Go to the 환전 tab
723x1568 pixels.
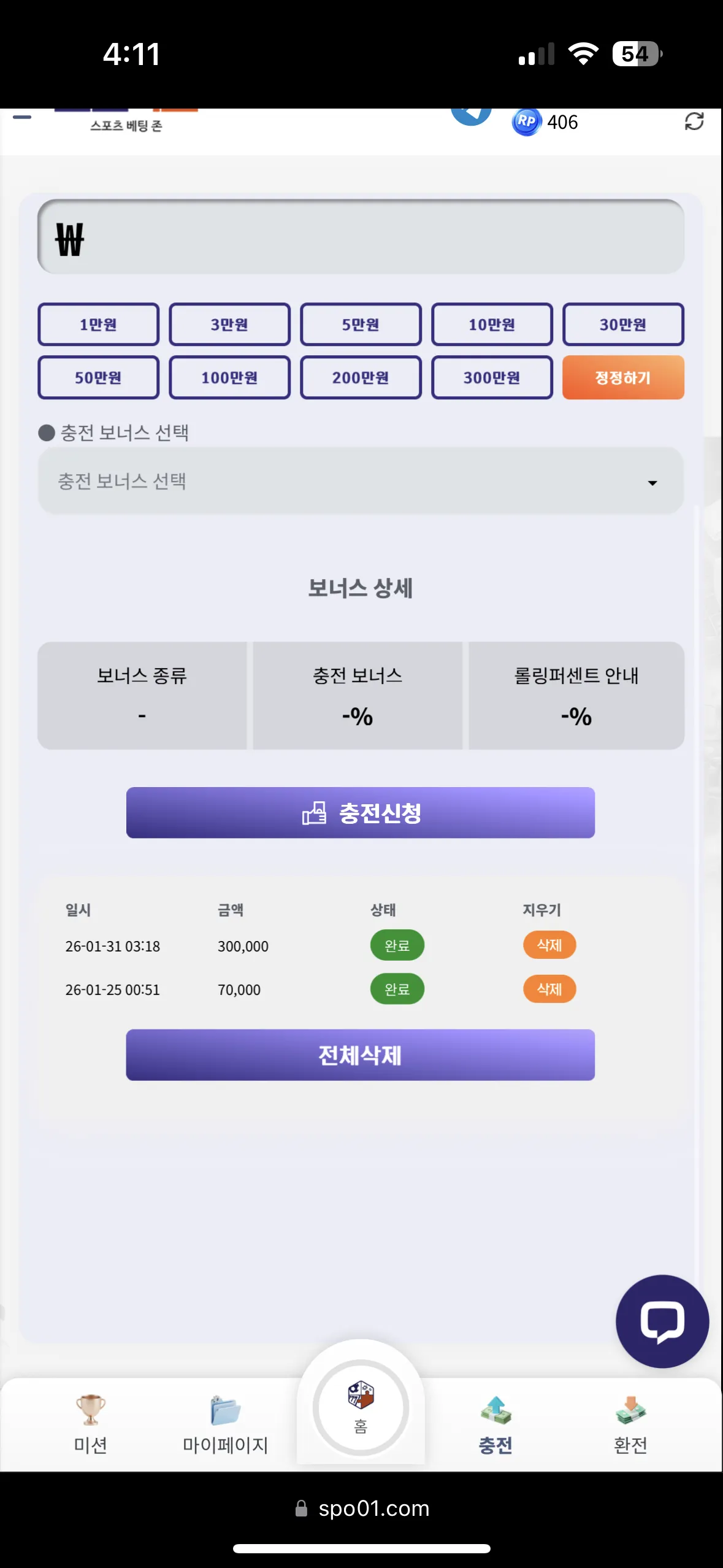point(630,1426)
